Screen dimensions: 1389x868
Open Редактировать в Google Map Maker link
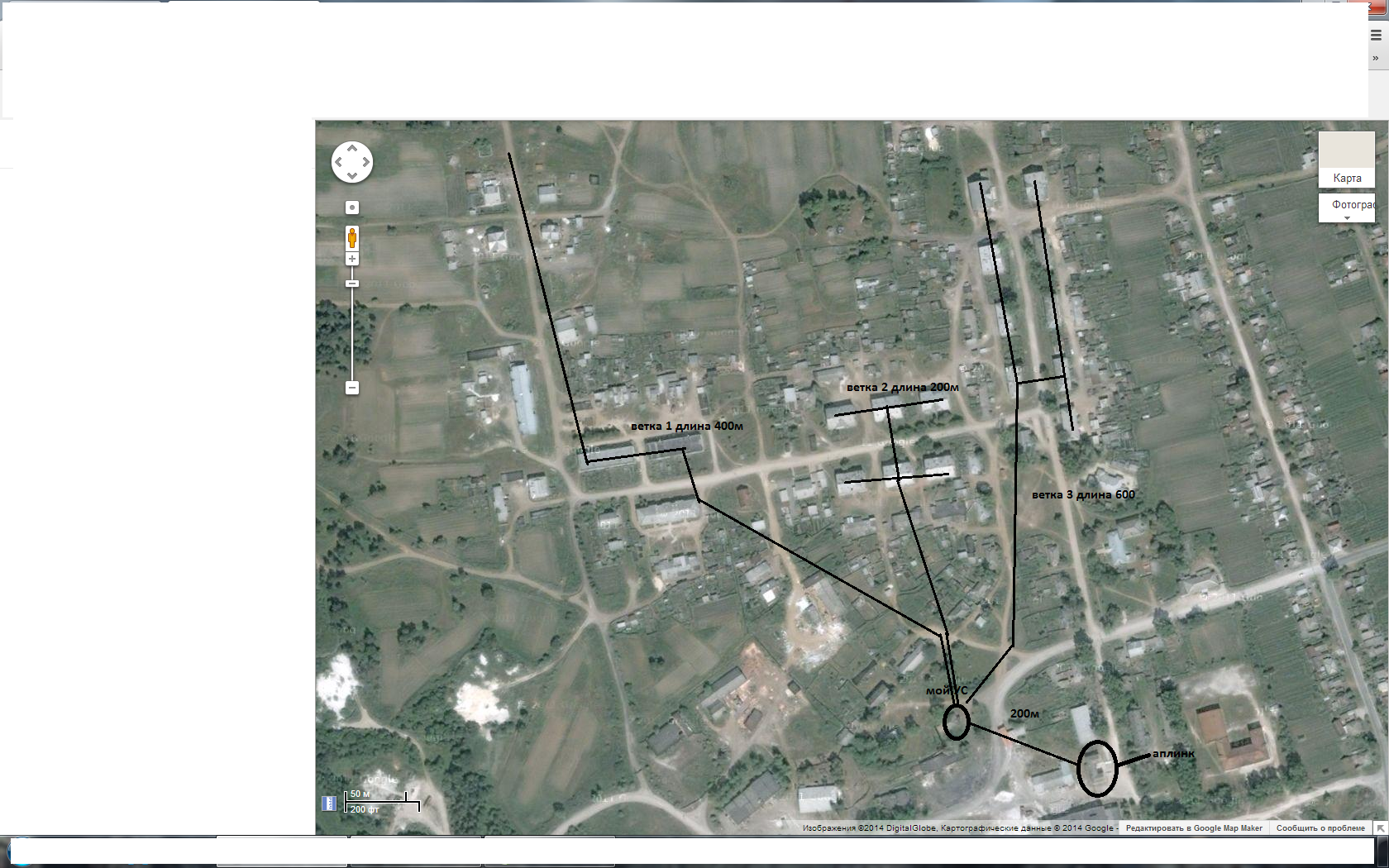coord(1193,827)
